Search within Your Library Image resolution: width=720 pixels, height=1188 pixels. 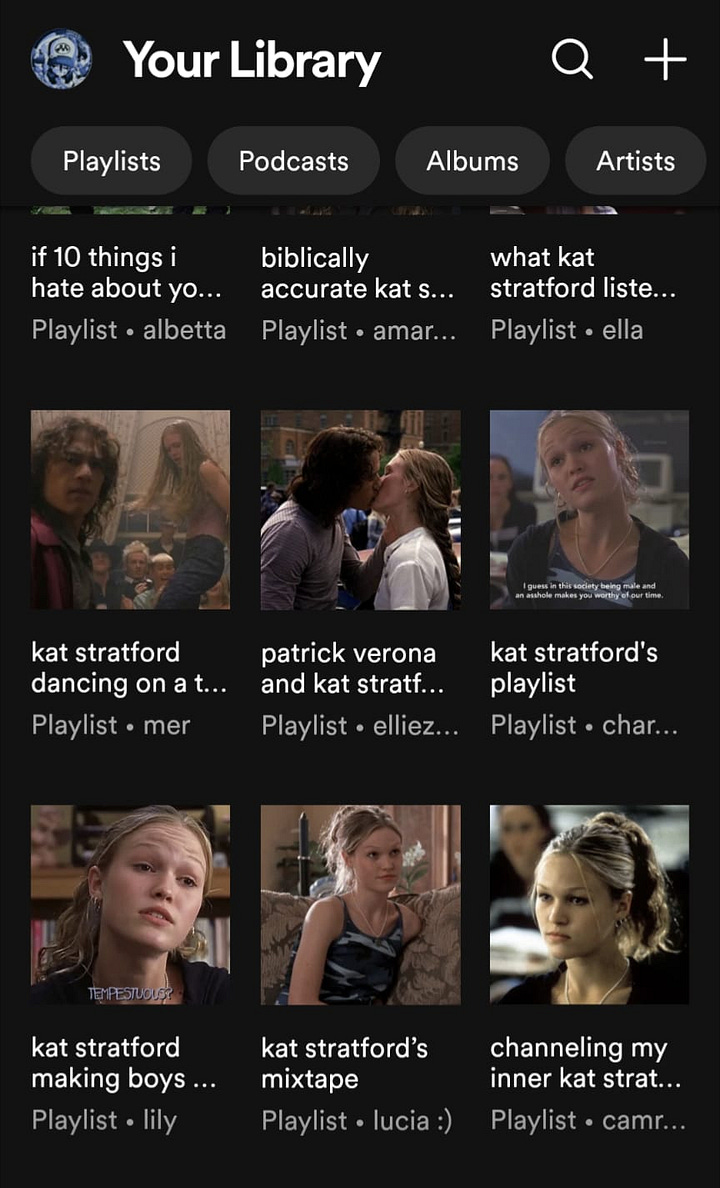(572, 60)
